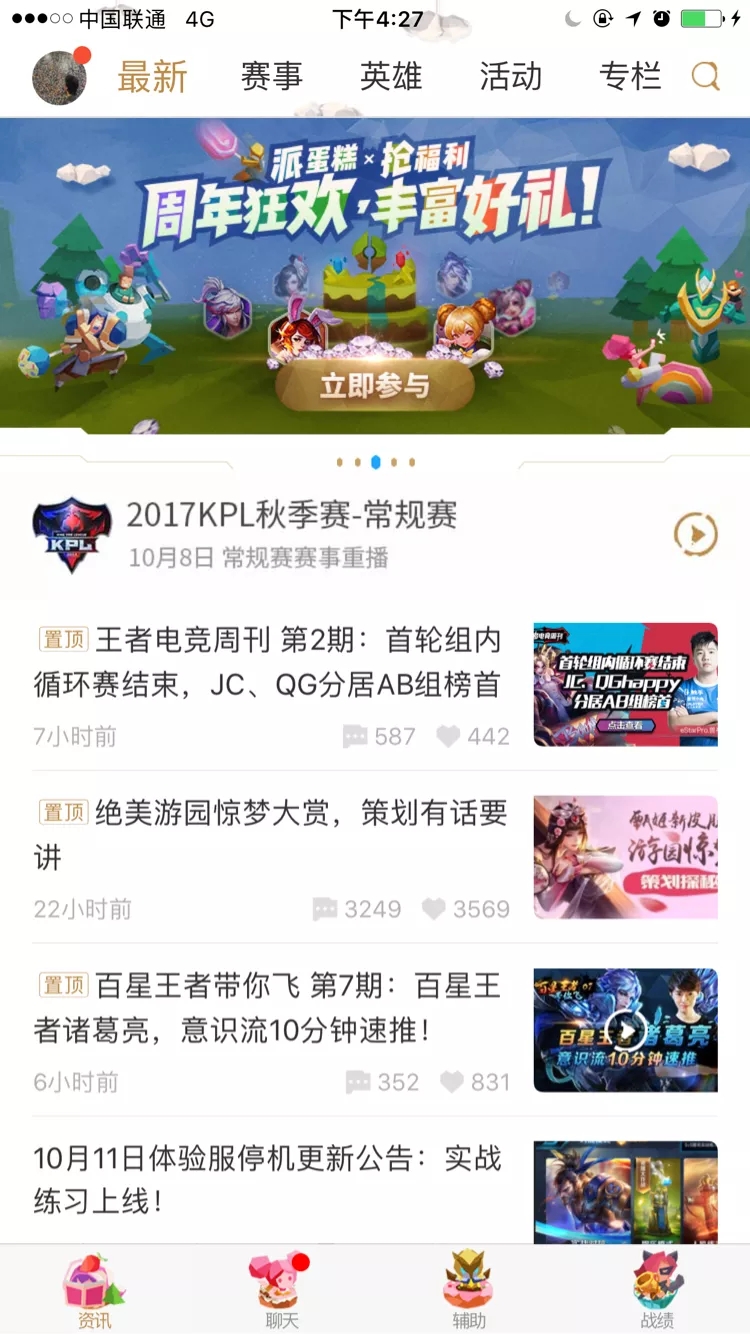
Task: Open the search icon in top bar
Action: tap(705, 77)
